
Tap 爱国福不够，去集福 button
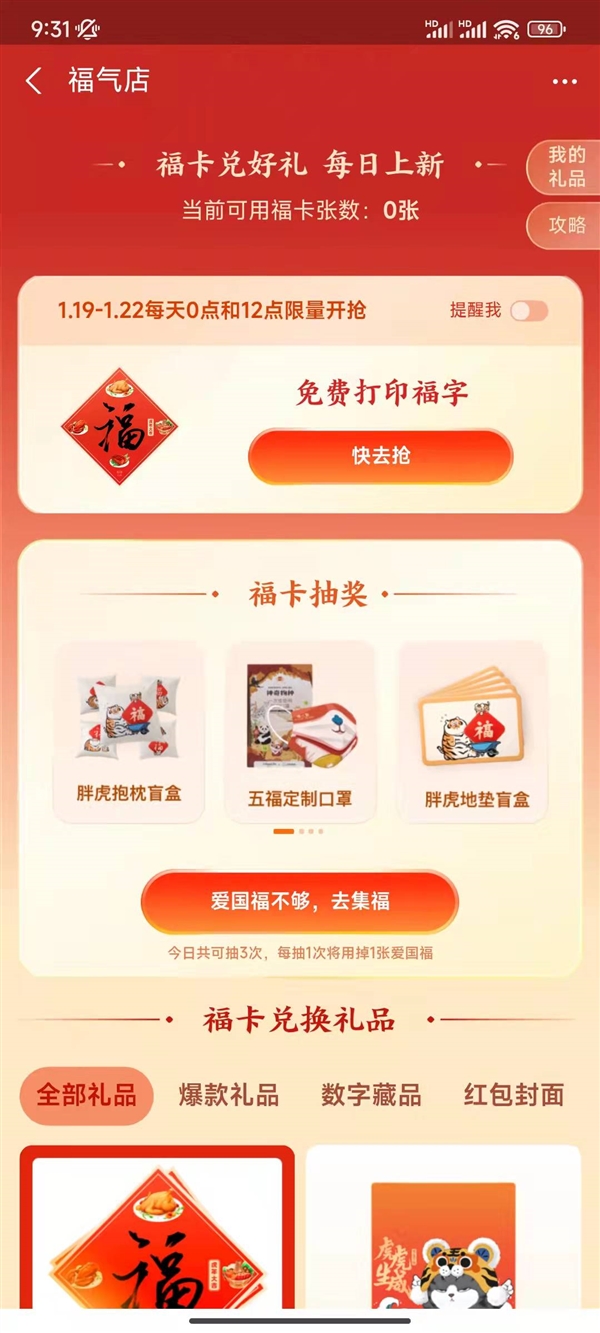(x=299, y=901)
